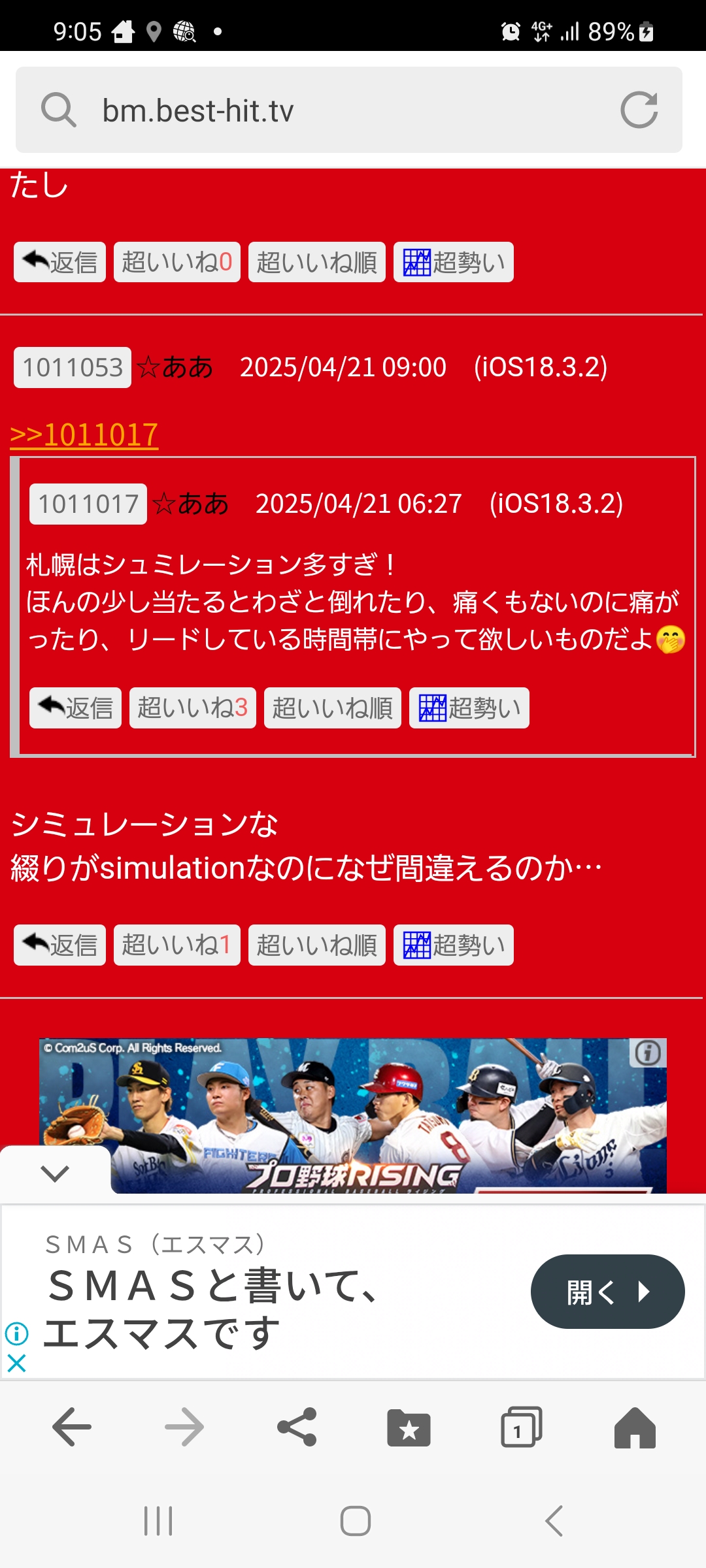Give 超いいね to post 1011053
The image size is (706, 1568).
tap(177, 945)
